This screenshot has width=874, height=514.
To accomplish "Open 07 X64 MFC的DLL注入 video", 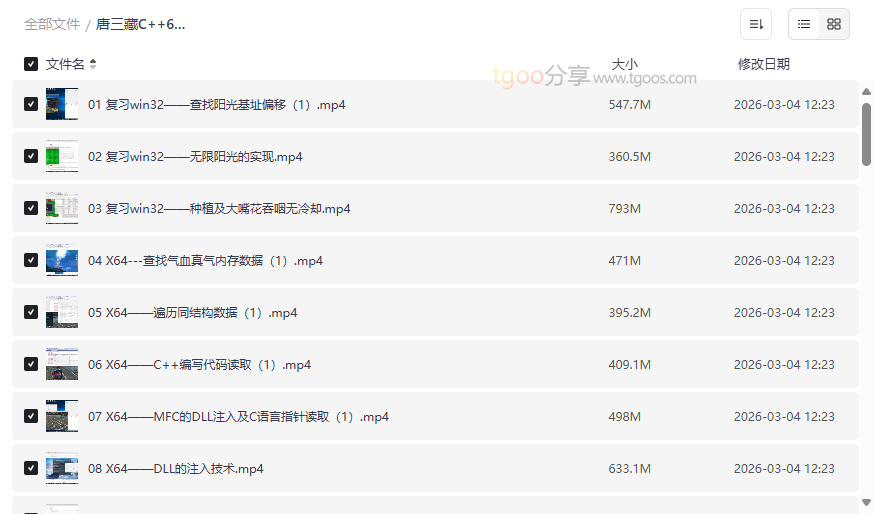I will (238, 417).
